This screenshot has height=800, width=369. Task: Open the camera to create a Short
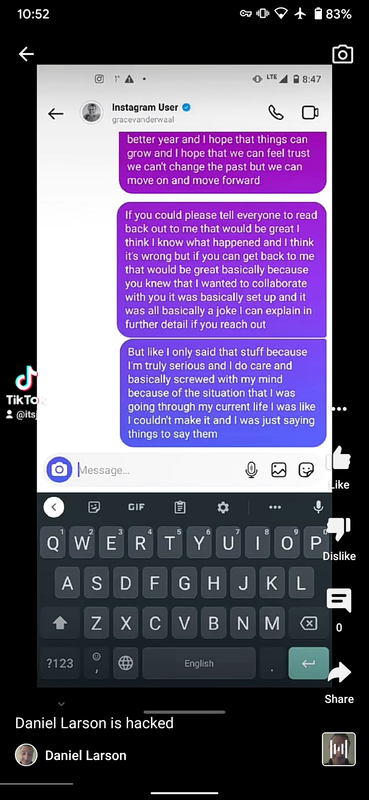click(342, 54)
